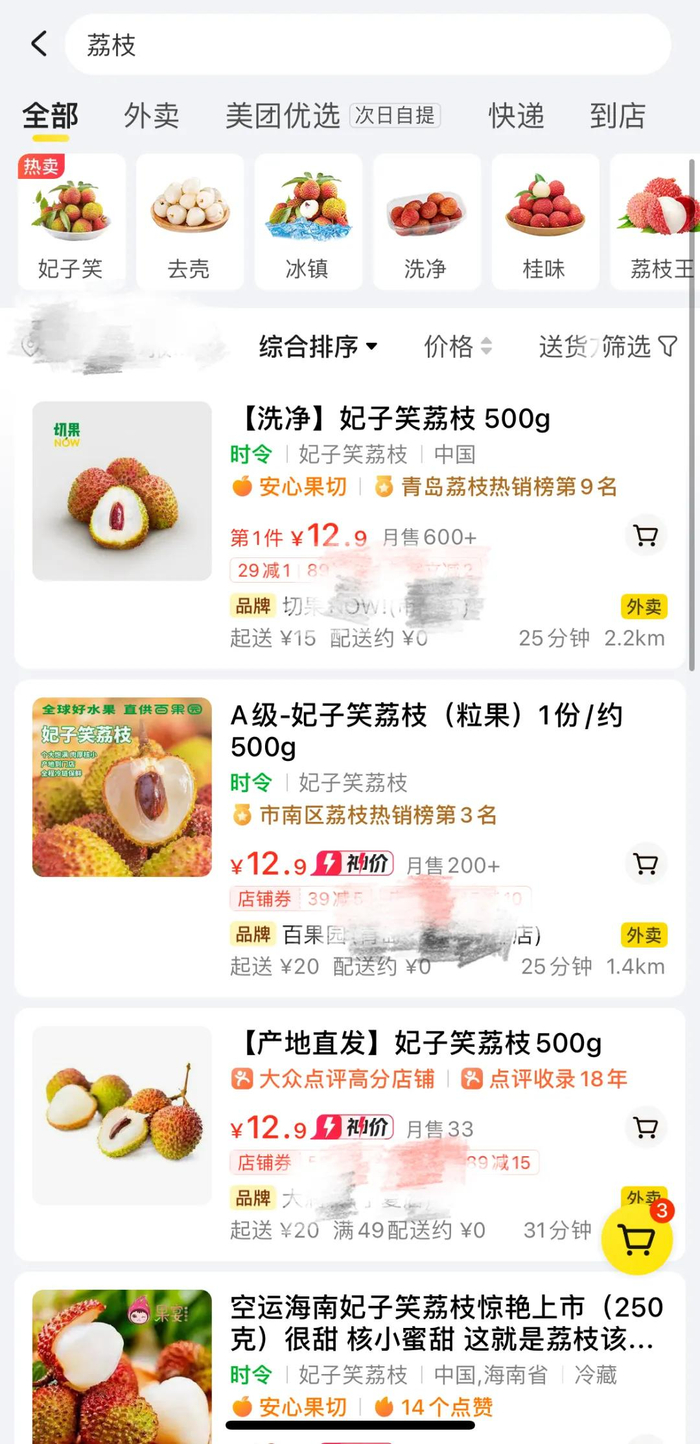The image size is (700, 1444).
Task: Pick the 洗净 category tile
Action: [425, 222]
